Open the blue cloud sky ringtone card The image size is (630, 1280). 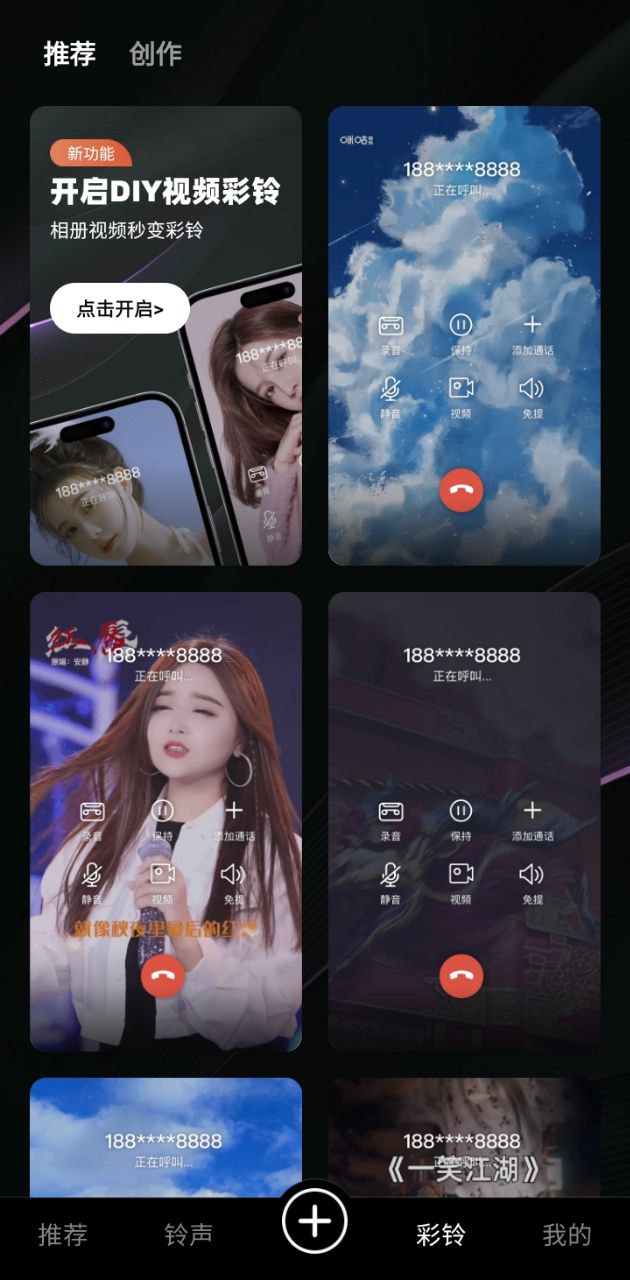(465, 336)
